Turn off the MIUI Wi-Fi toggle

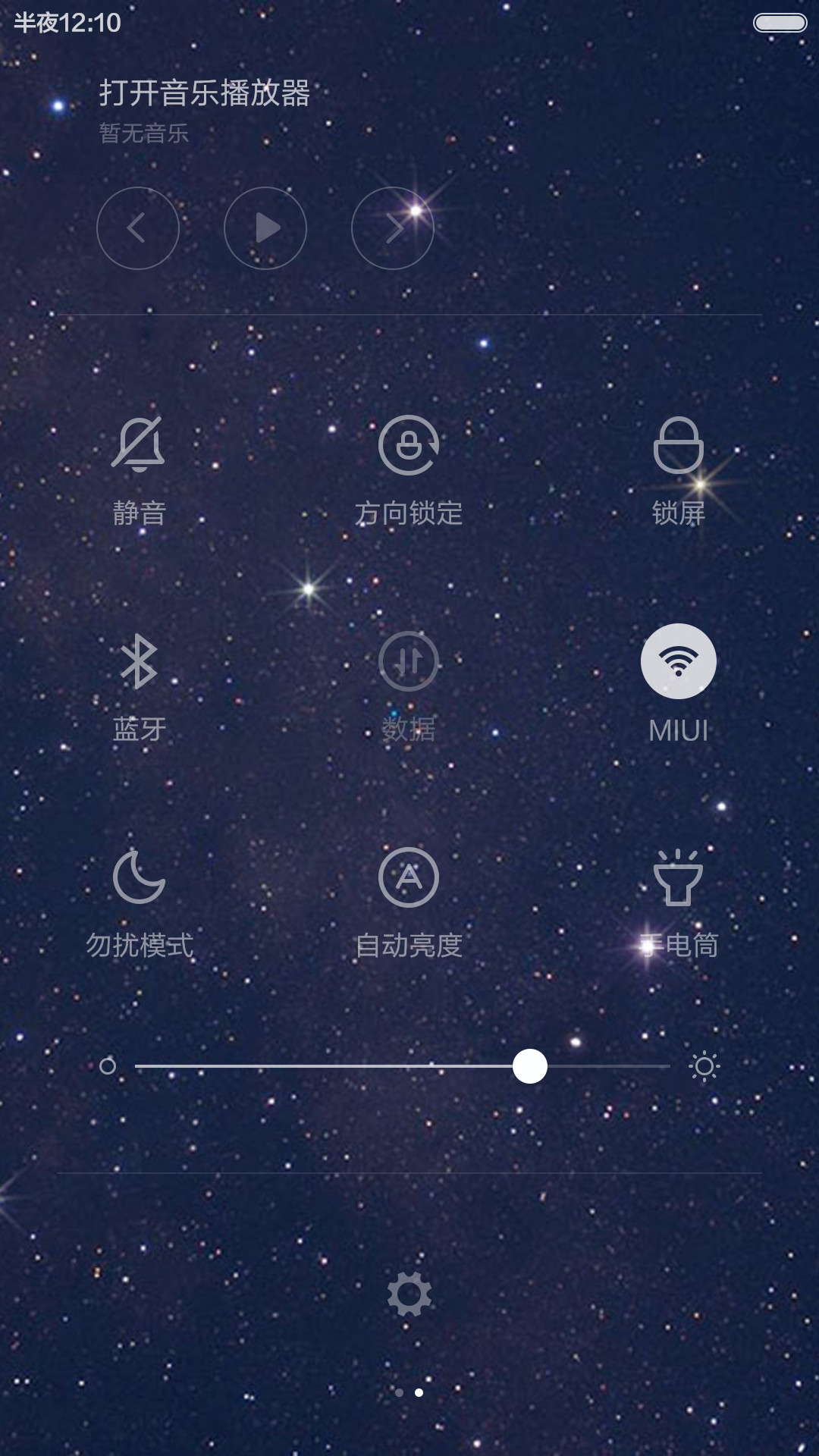click(x=679, y=661)
